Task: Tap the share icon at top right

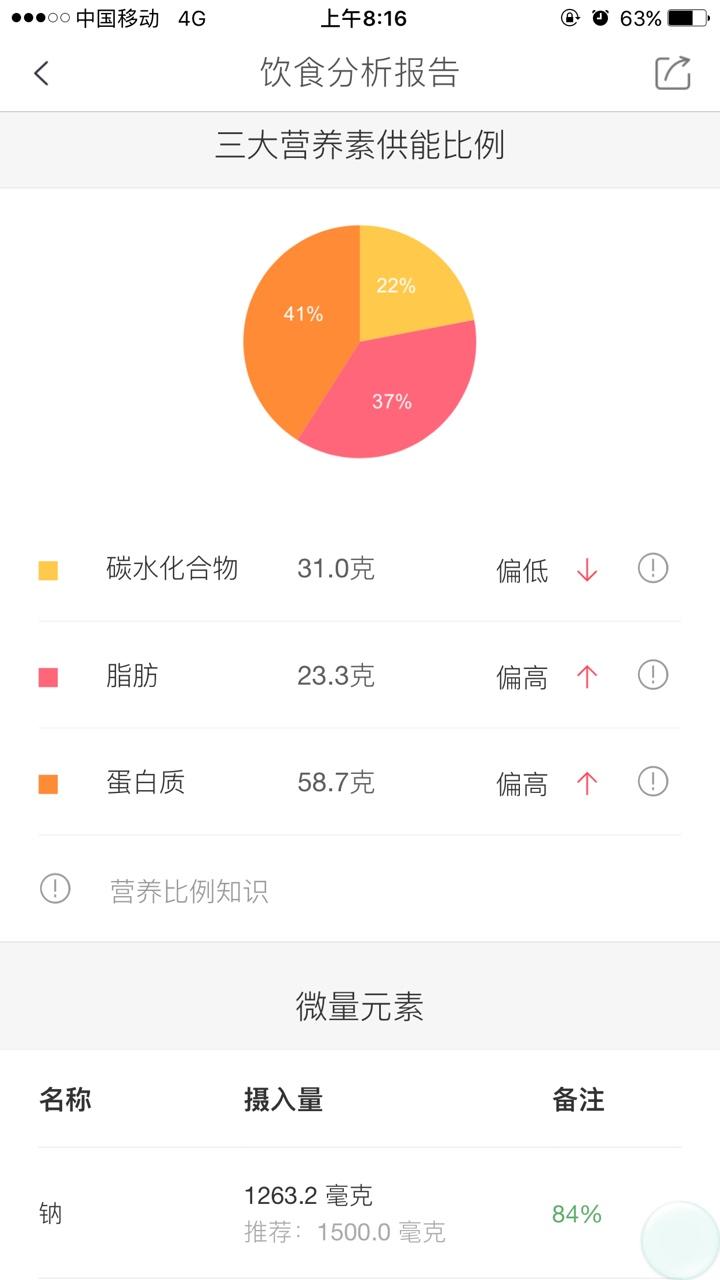Action: (675, 71)
